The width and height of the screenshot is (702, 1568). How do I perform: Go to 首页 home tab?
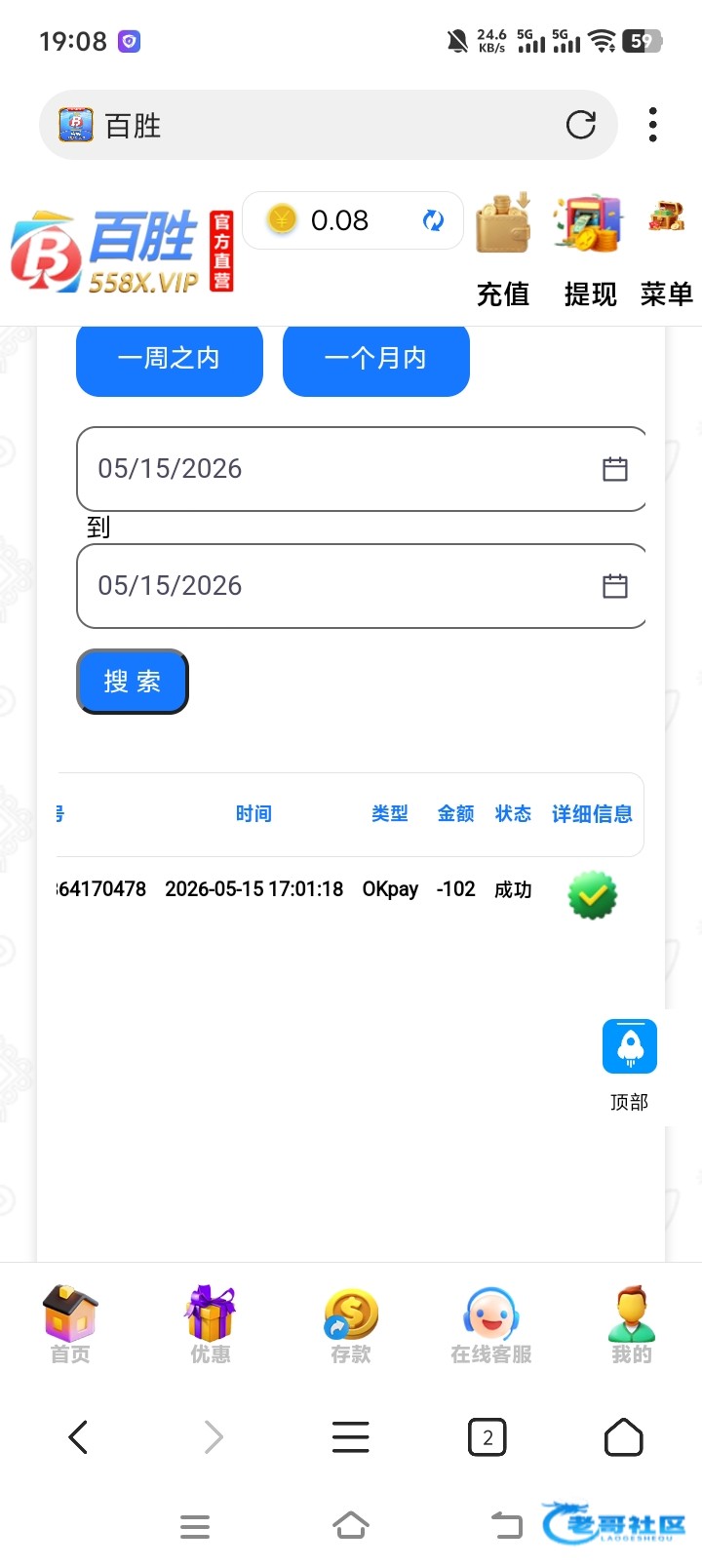[x=70, y=1324]
